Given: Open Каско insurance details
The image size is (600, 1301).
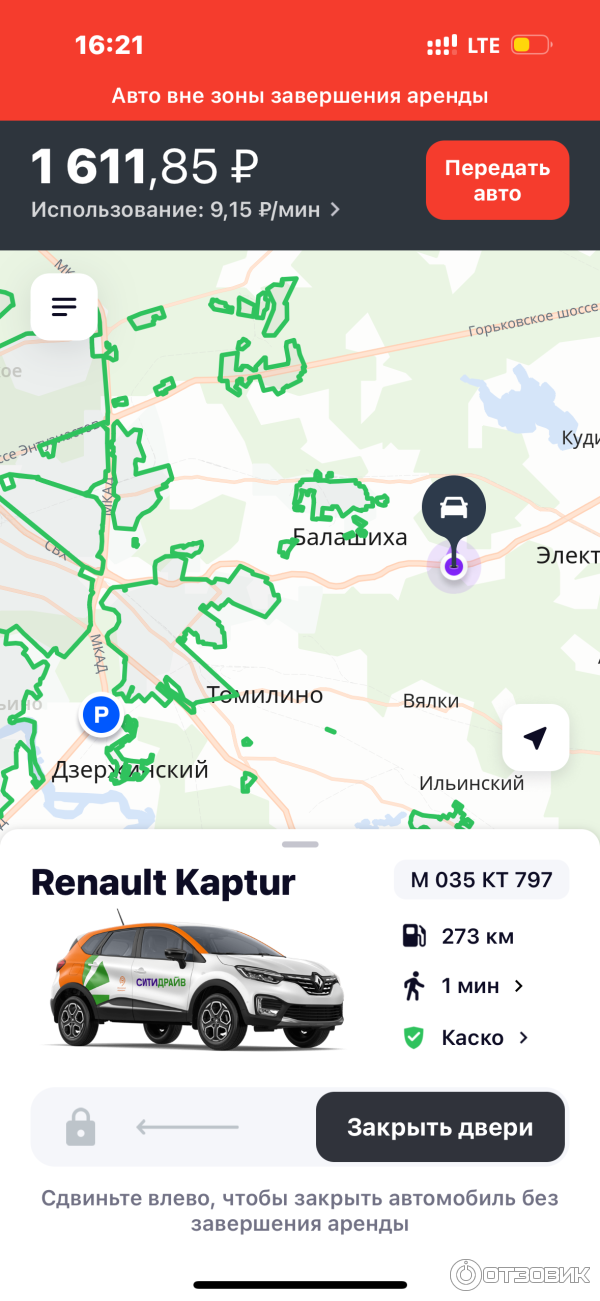Looking at the screenshot, I should (x=465, y=1038).
